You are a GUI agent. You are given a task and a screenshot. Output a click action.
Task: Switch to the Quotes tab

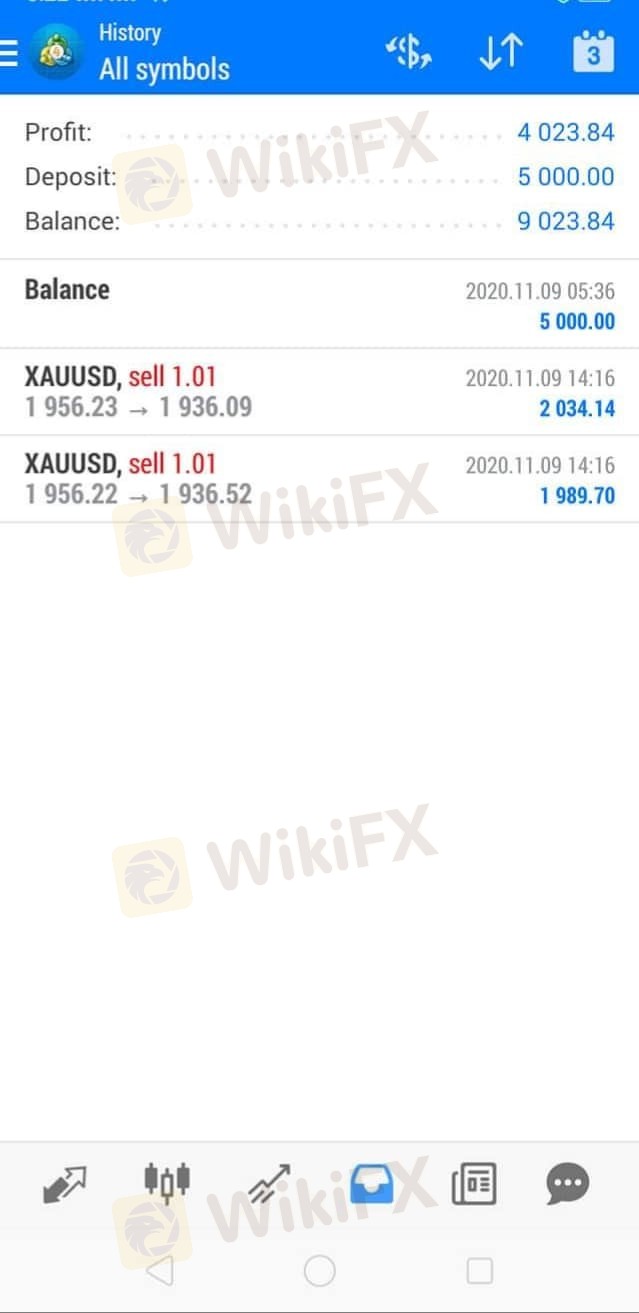[65, 1185]
